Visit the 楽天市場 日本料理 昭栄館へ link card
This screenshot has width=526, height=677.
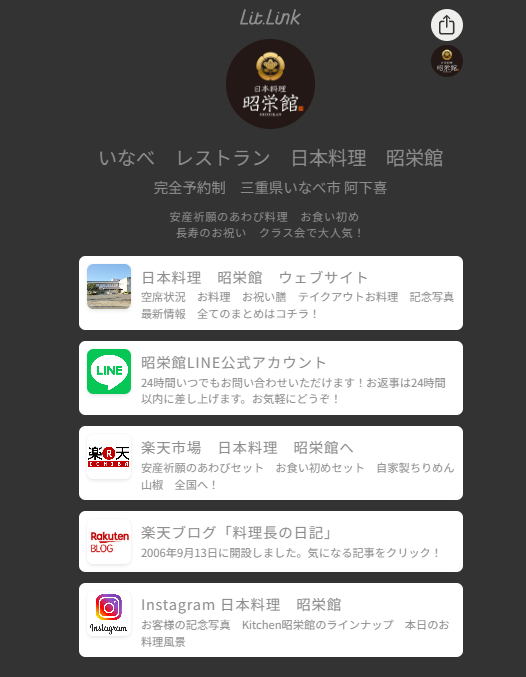click(271, 463)
